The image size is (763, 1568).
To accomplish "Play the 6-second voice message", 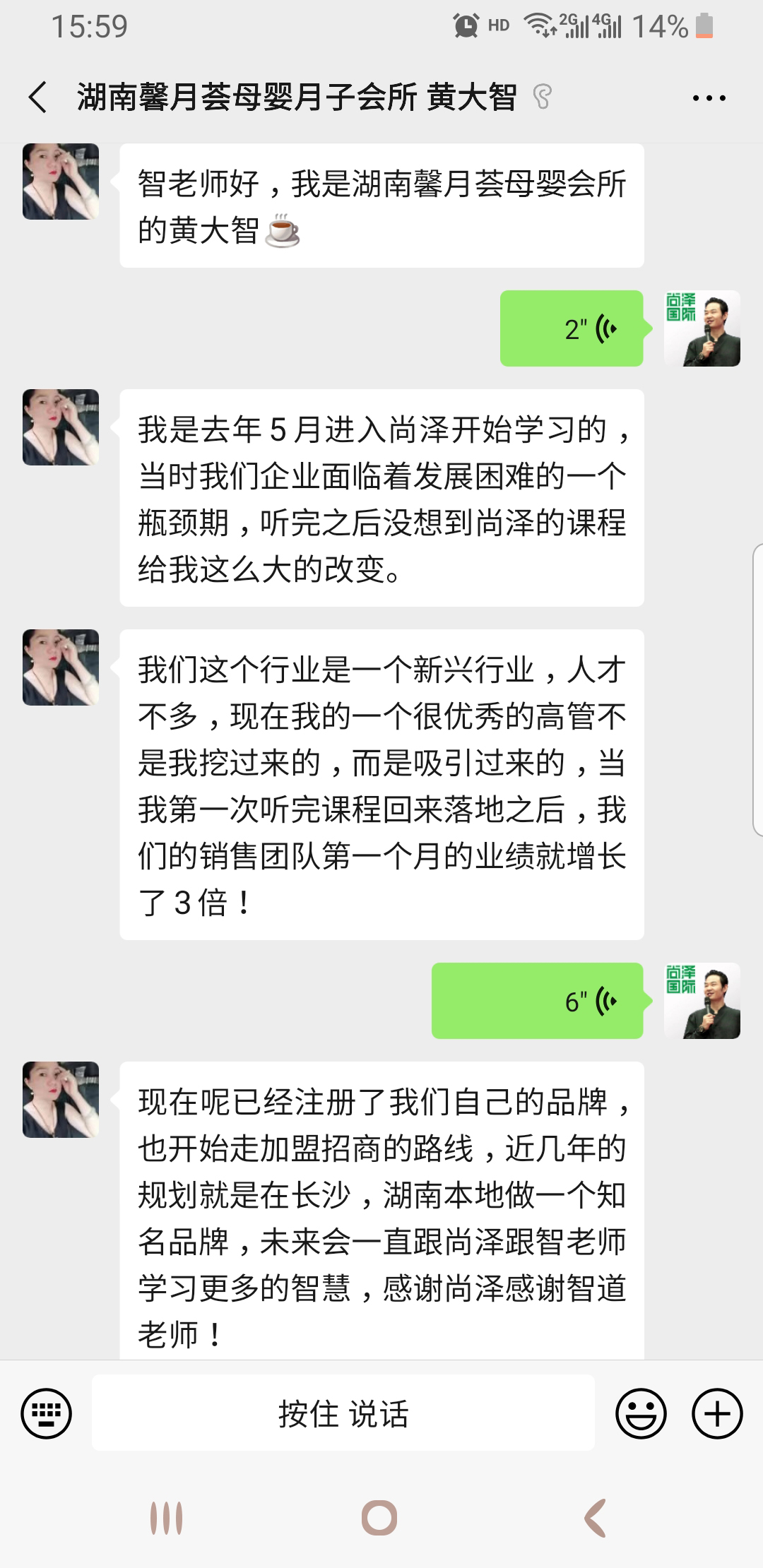I will [x=538, y=1001].
